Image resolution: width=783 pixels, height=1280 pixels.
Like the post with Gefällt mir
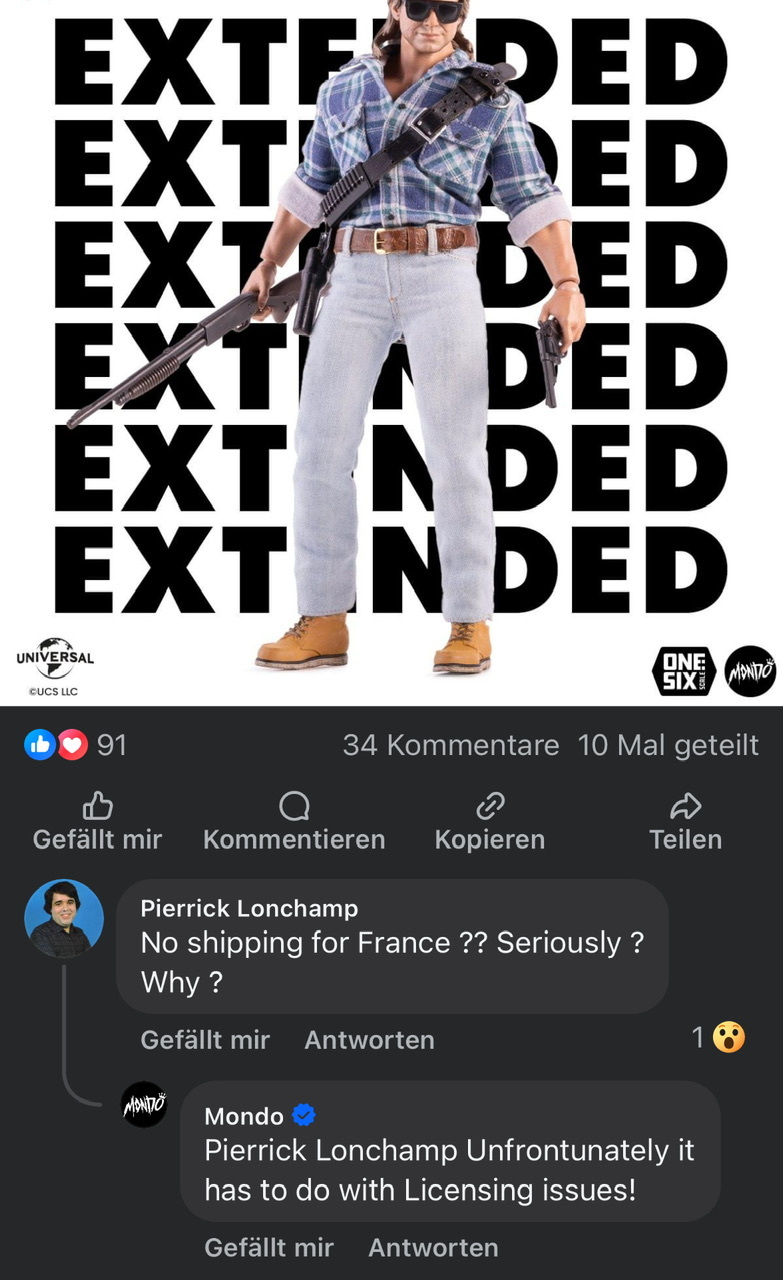coord(97,822)
